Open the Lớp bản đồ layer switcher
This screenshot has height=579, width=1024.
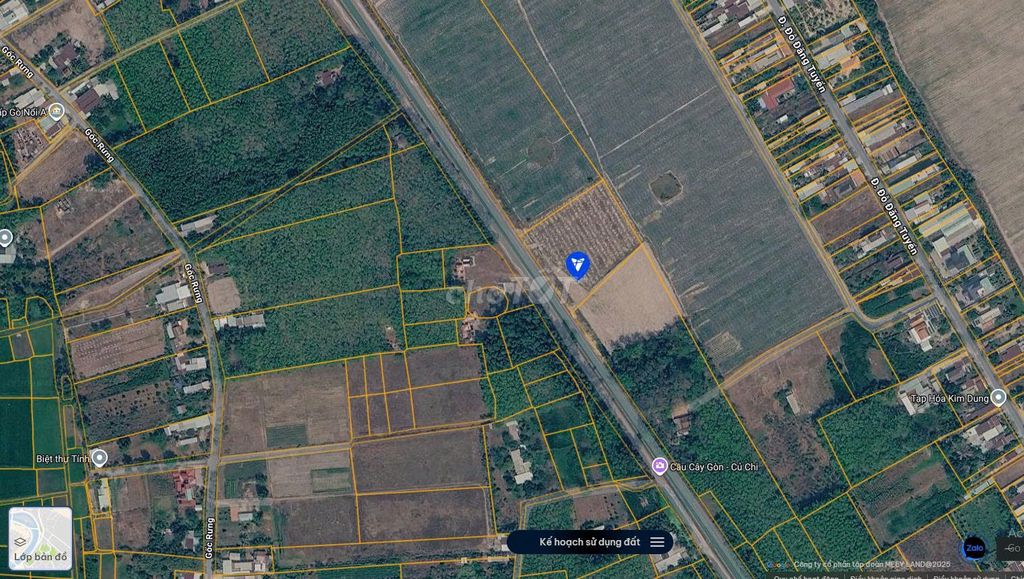pos(40,539)
